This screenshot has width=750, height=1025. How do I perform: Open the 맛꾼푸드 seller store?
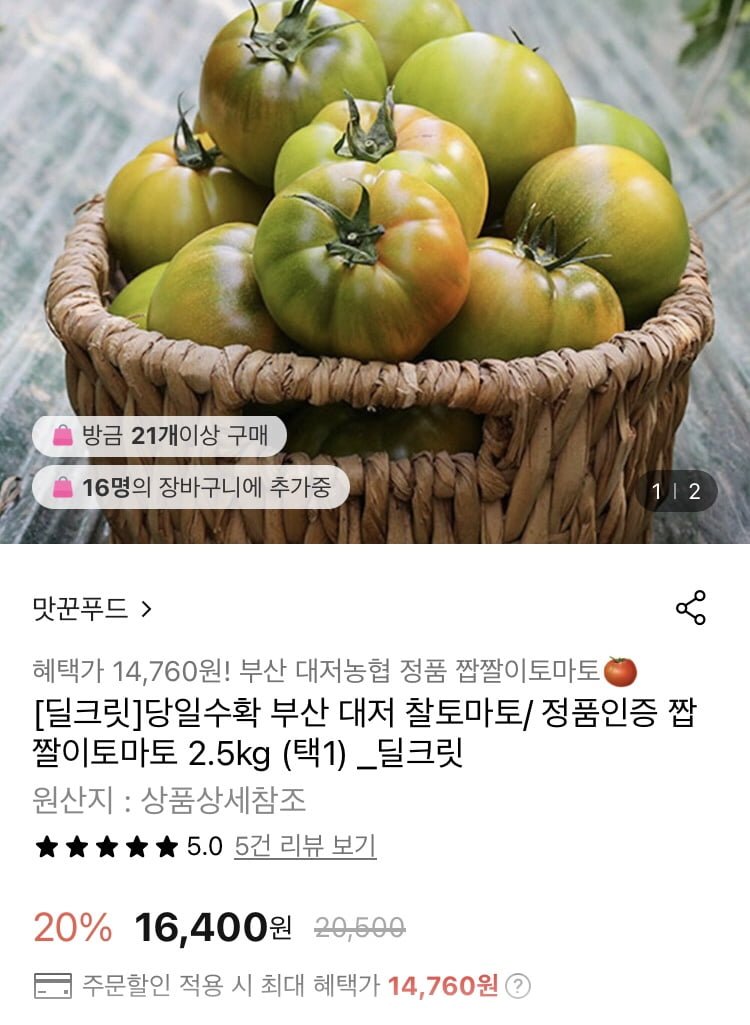click(92, 608)
